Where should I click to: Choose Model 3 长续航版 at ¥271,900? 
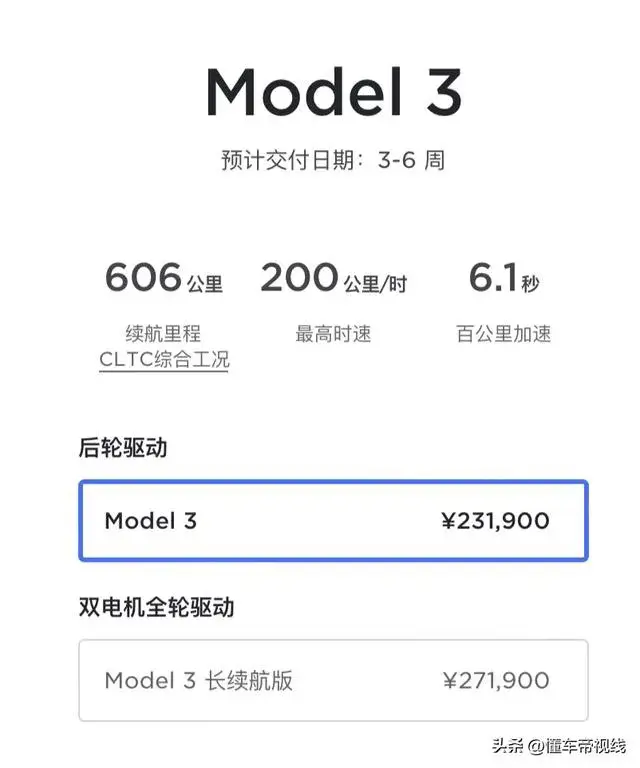tap(333, 681)
